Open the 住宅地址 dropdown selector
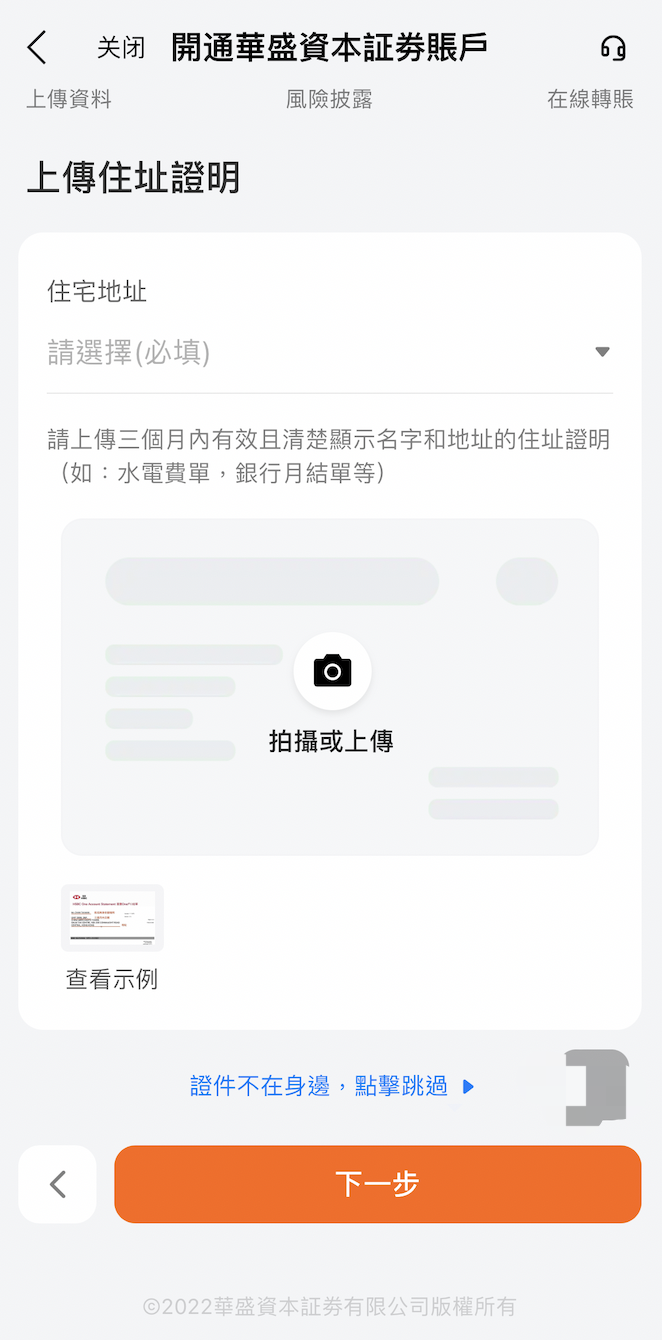Screen dimensions: 662x1340 (x=330, y=352)
